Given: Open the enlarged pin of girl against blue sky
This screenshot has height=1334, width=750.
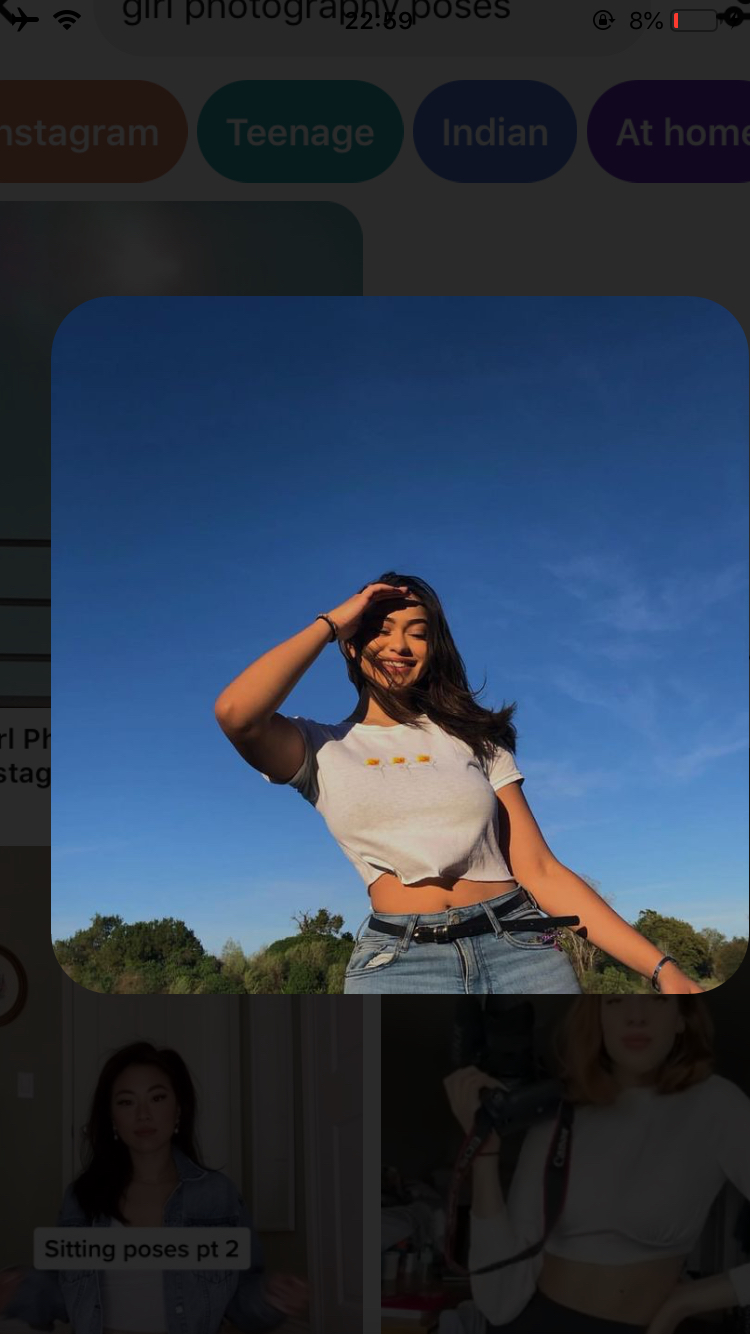Looking at the screenshot, I should pos(400,645).
